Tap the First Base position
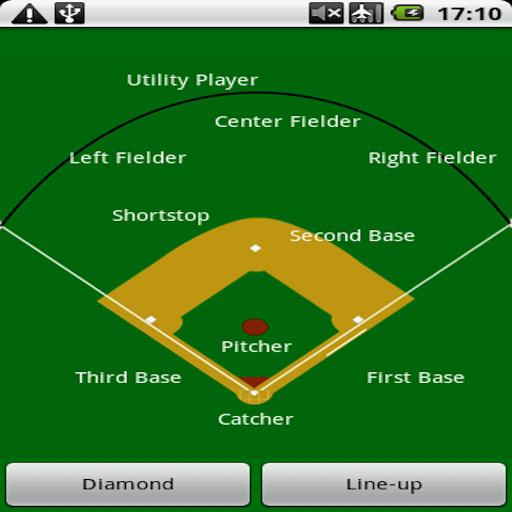This screenshot has height=512, width=512. point(415,378)
